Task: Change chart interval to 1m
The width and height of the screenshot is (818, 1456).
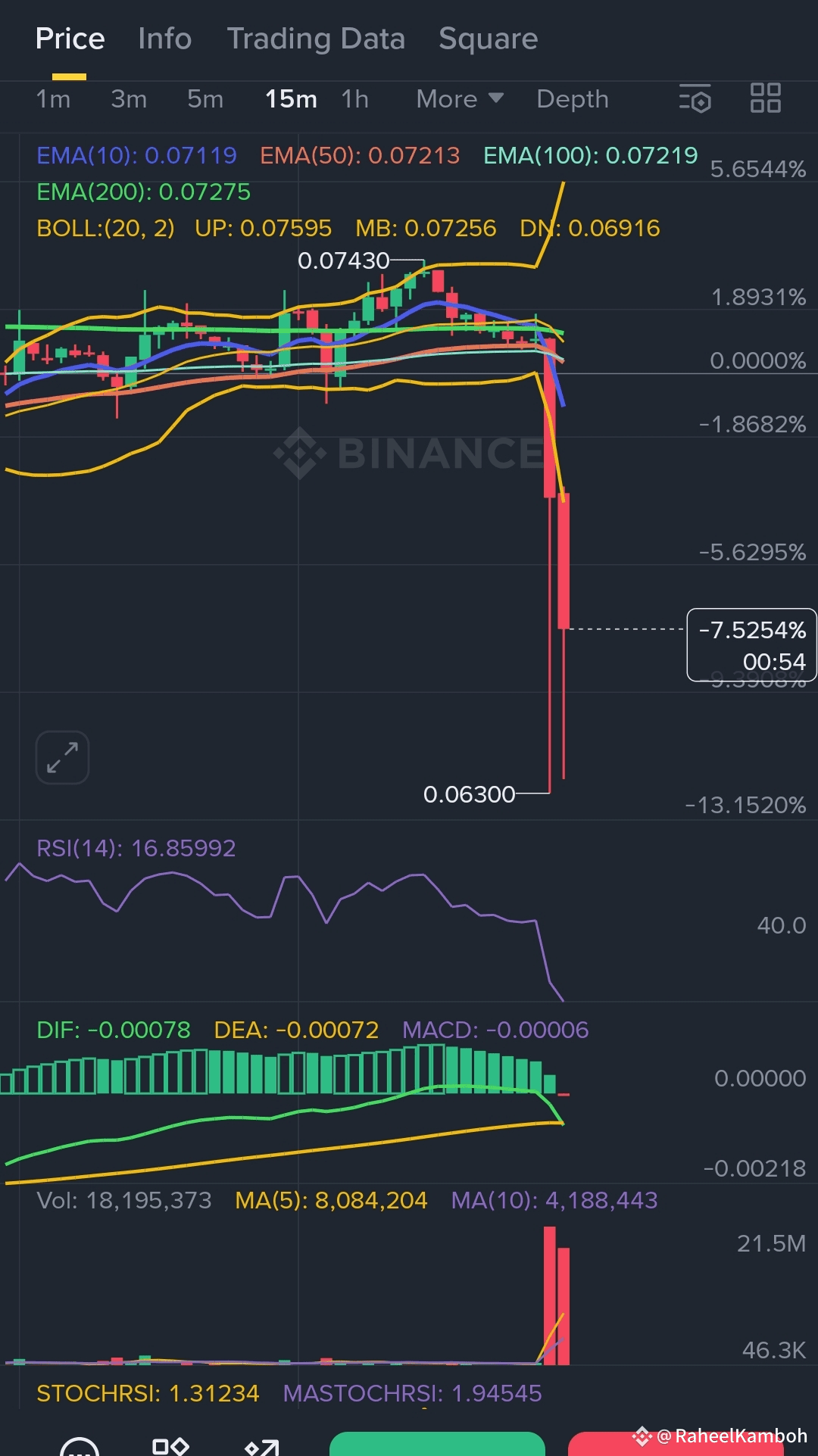Action: point(53,99)
